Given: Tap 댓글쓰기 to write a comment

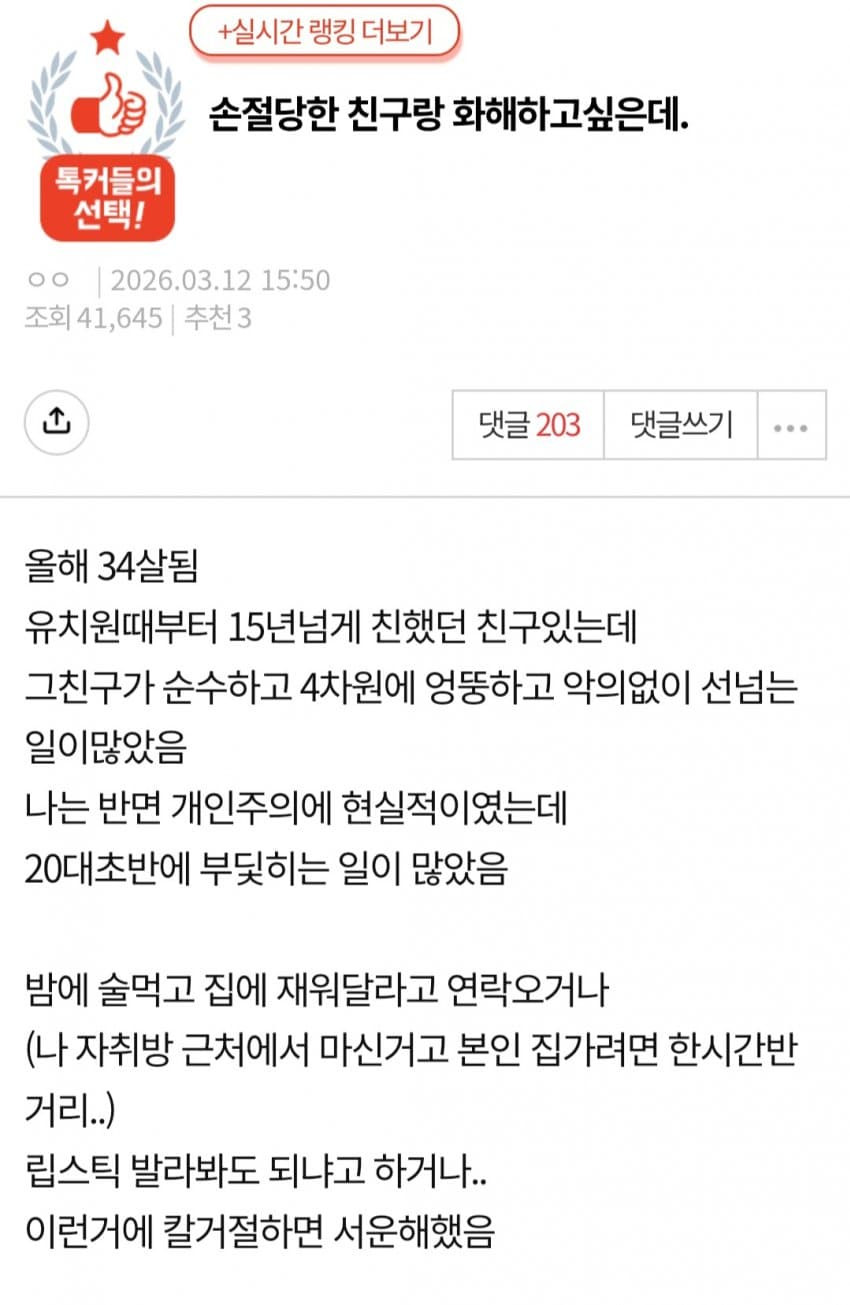Looking at the screenshot, I should (681, 425).
